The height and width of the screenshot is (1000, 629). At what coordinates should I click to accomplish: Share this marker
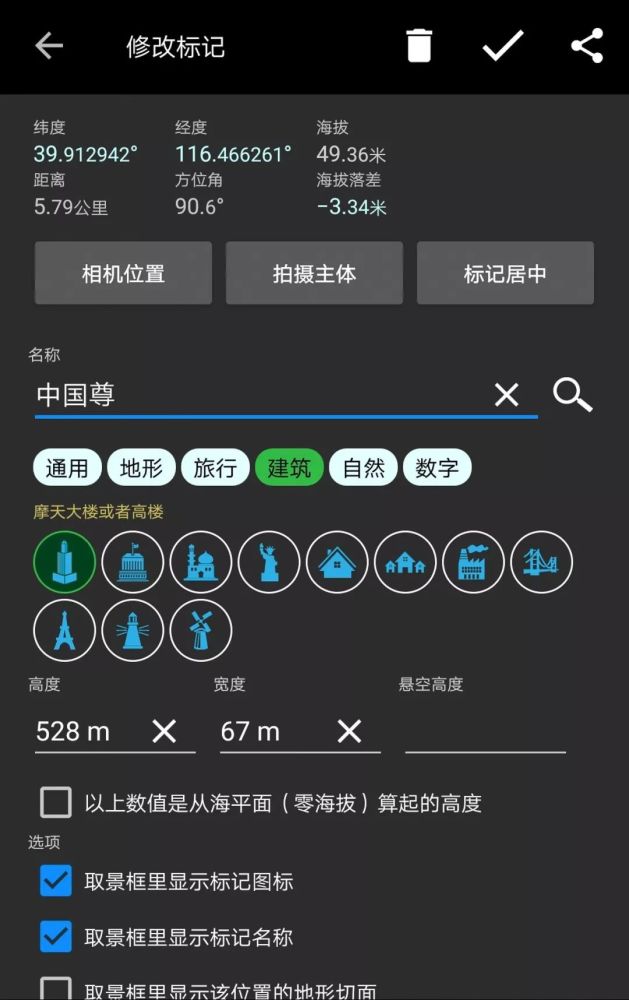[587, 46]
